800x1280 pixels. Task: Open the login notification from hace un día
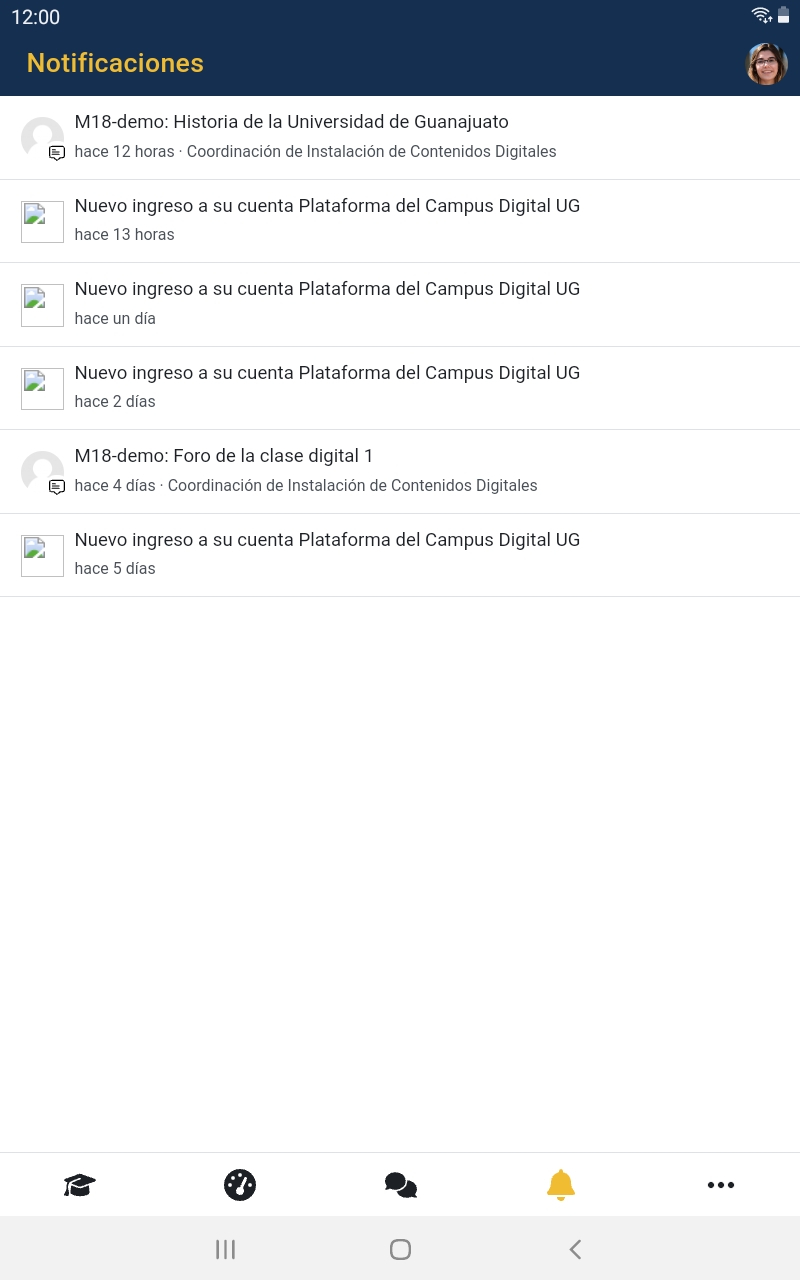(400, 305)
